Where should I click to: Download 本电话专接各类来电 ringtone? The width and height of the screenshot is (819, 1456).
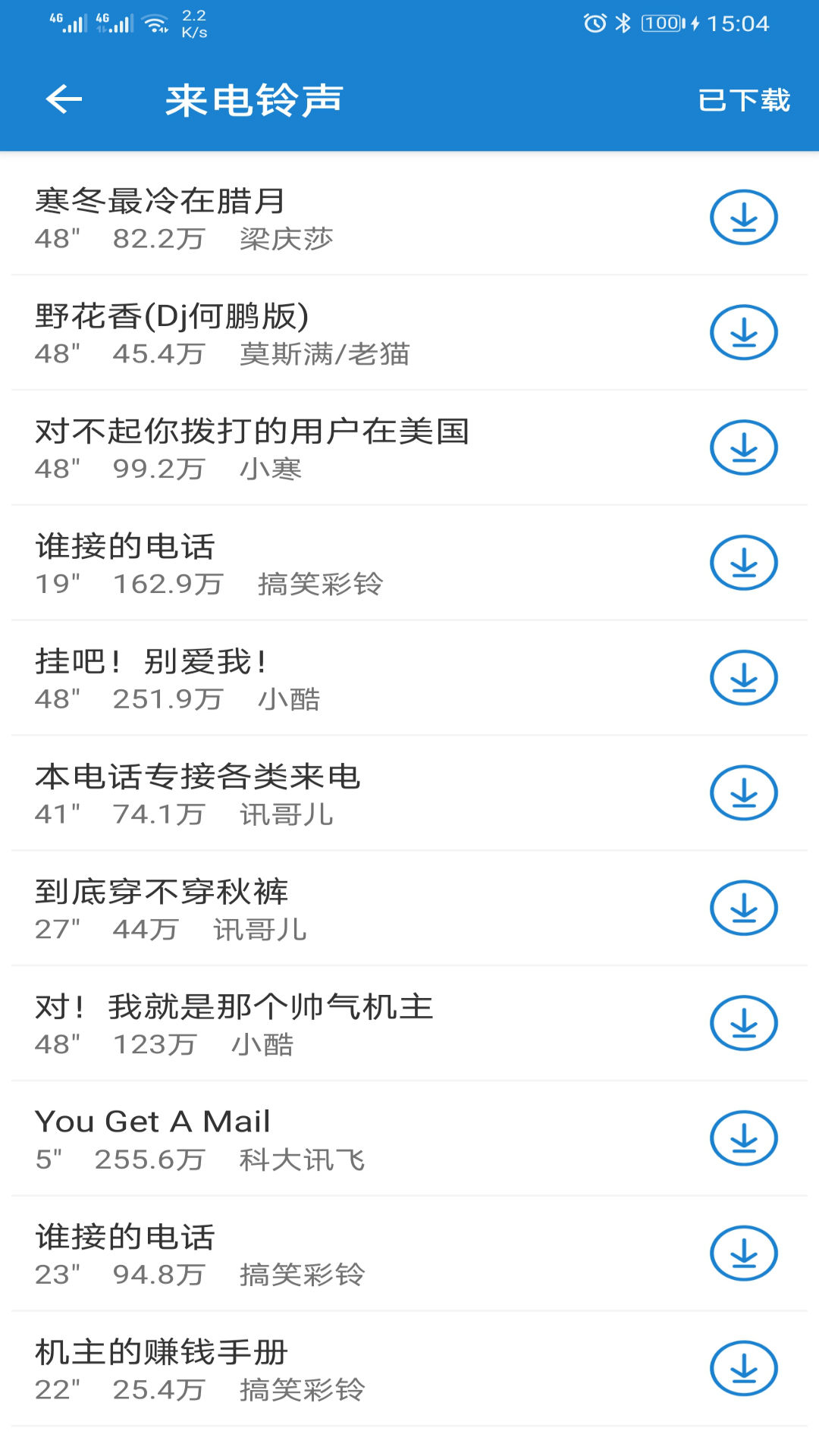(745, 792)
